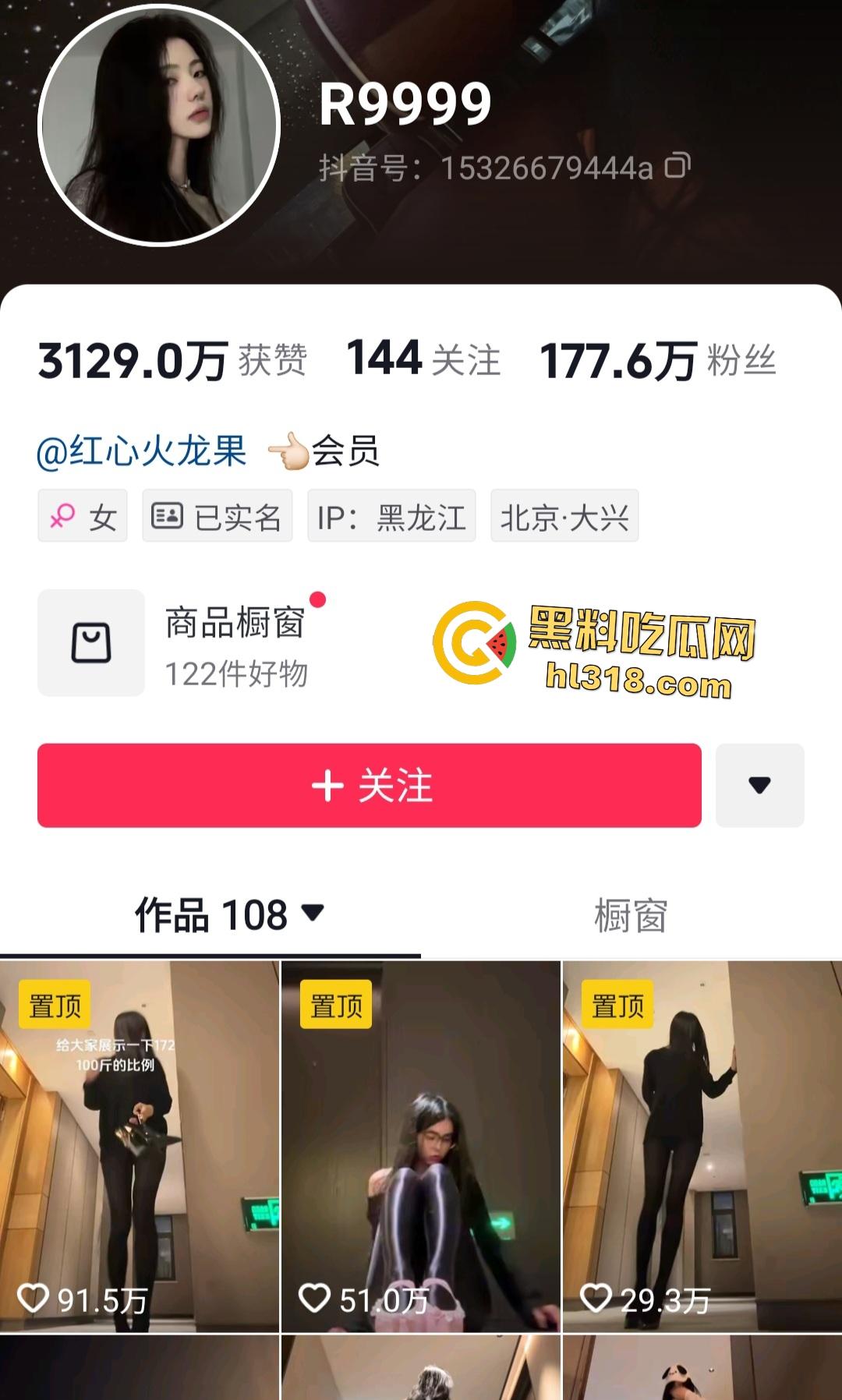Viewport: 842px width, 1400px height.
Task: View the 144 关注 following list
Action: [x=423, y=360]
